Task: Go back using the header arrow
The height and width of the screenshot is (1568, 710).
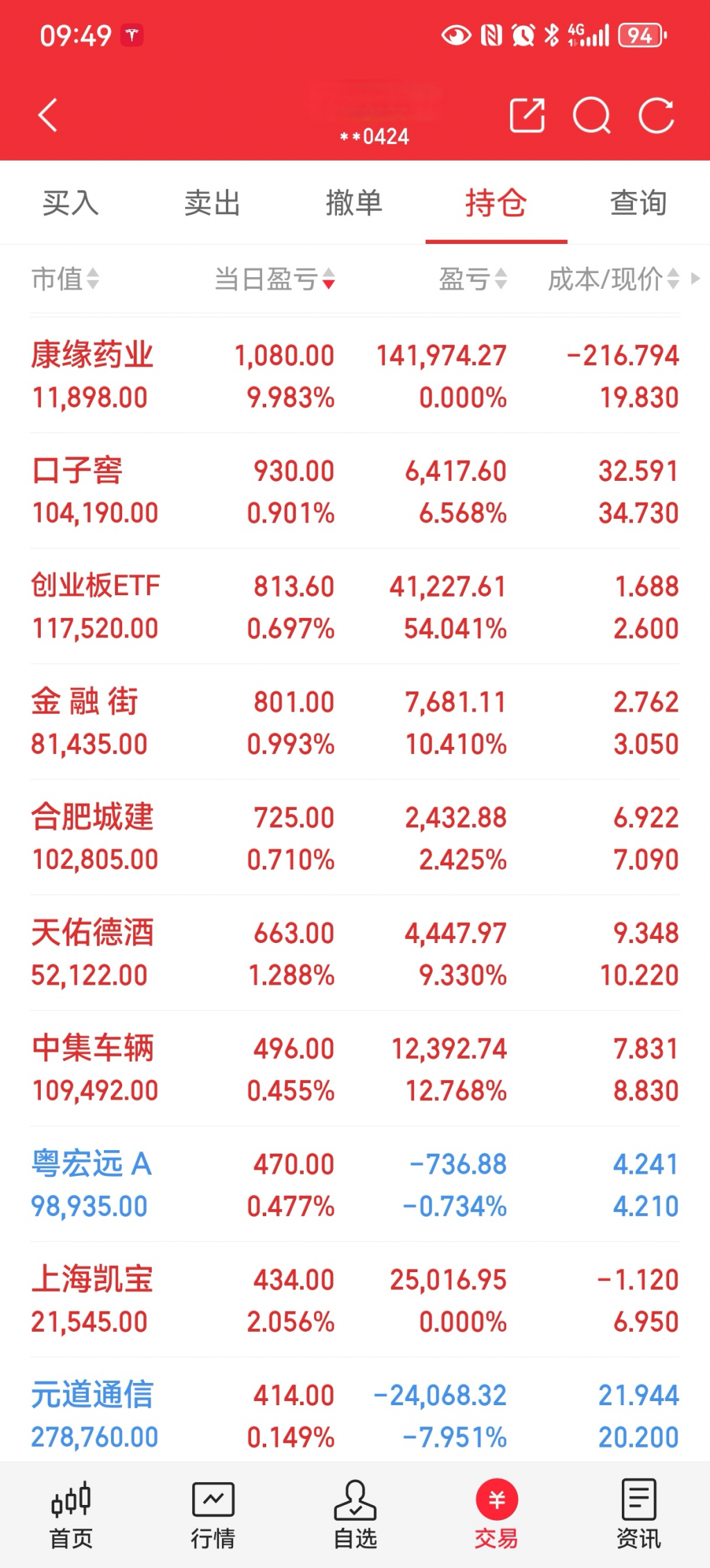Action: (48, 115)
